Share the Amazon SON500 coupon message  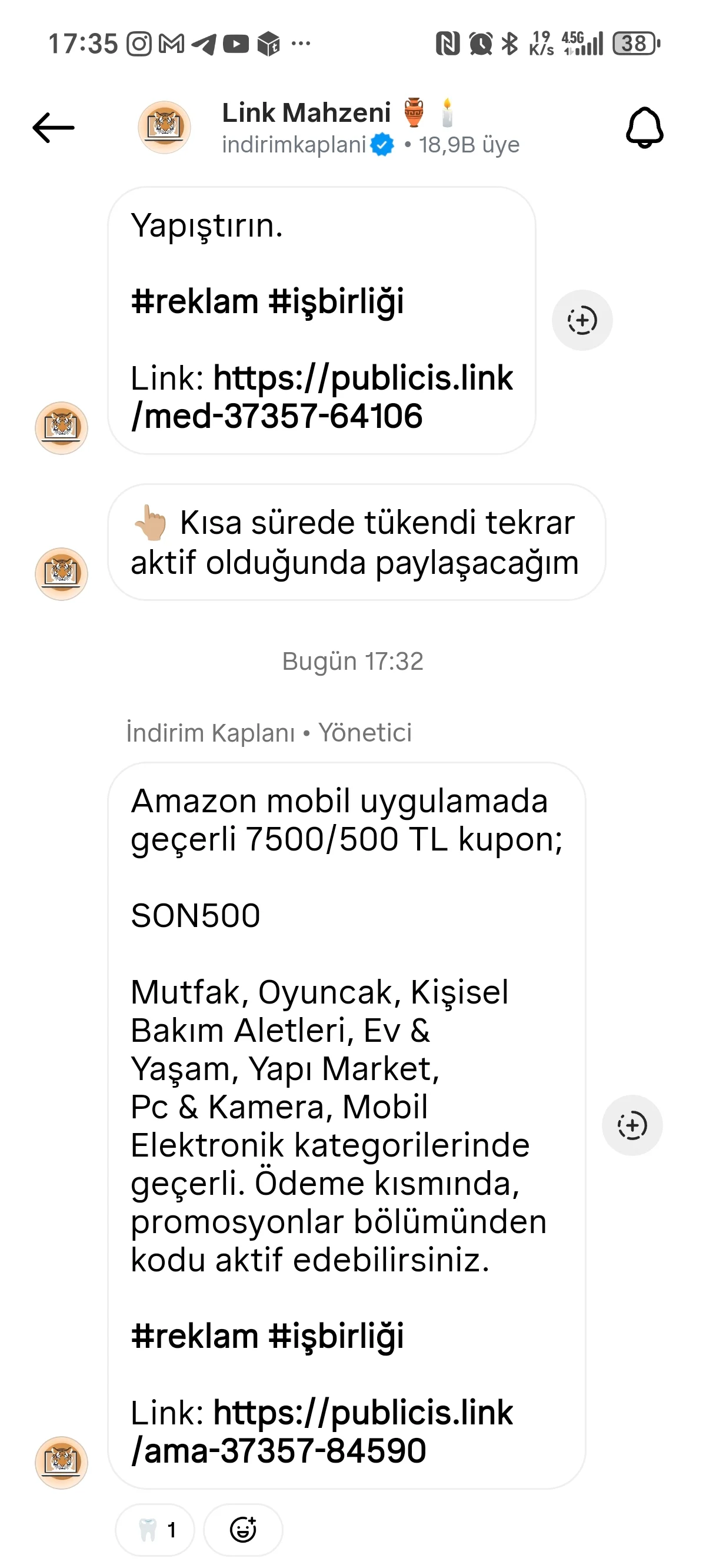click(x=632, y=1125)
